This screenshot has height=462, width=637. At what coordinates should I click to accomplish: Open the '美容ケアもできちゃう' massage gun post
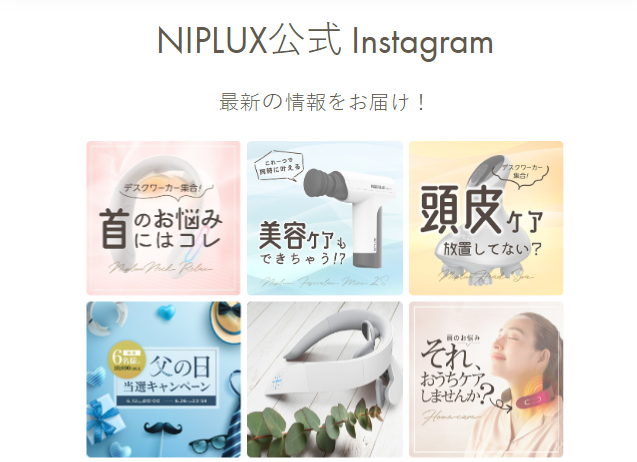point(325,218)
